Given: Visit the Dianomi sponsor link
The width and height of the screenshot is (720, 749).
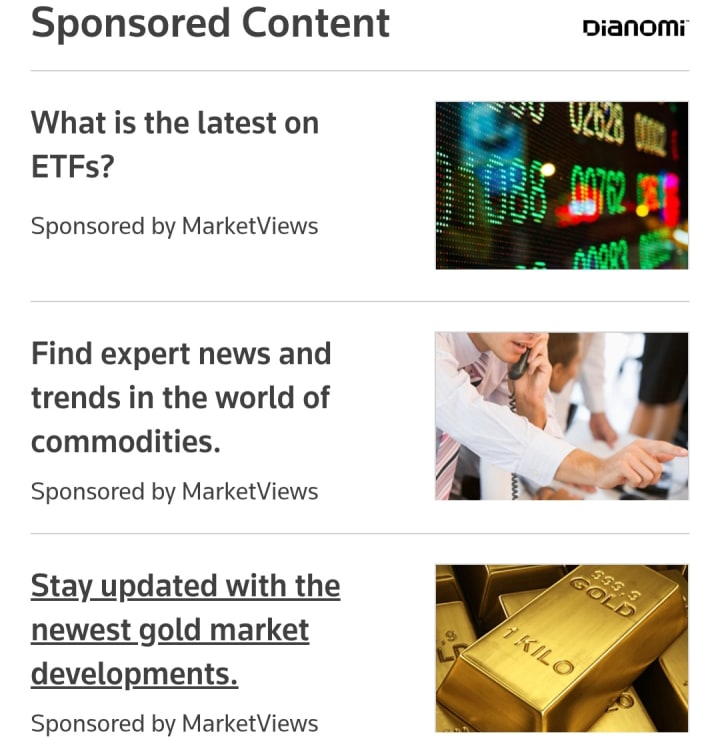Looking at the screenshot, I should [634, 28].
